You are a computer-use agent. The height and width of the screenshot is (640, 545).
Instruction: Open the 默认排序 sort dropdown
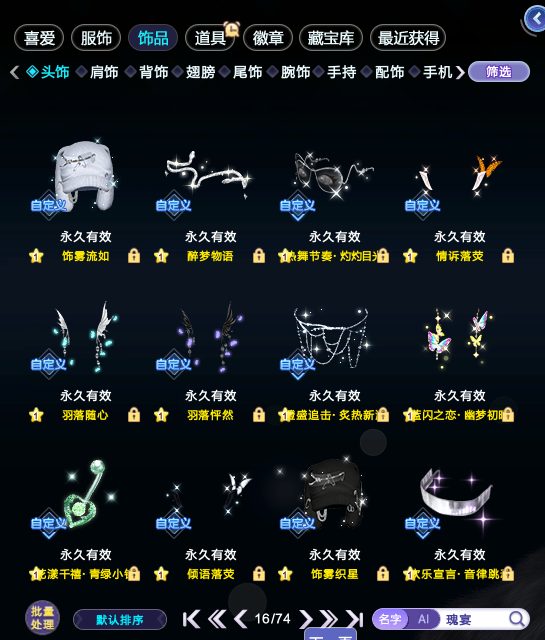tap(120, 620)
